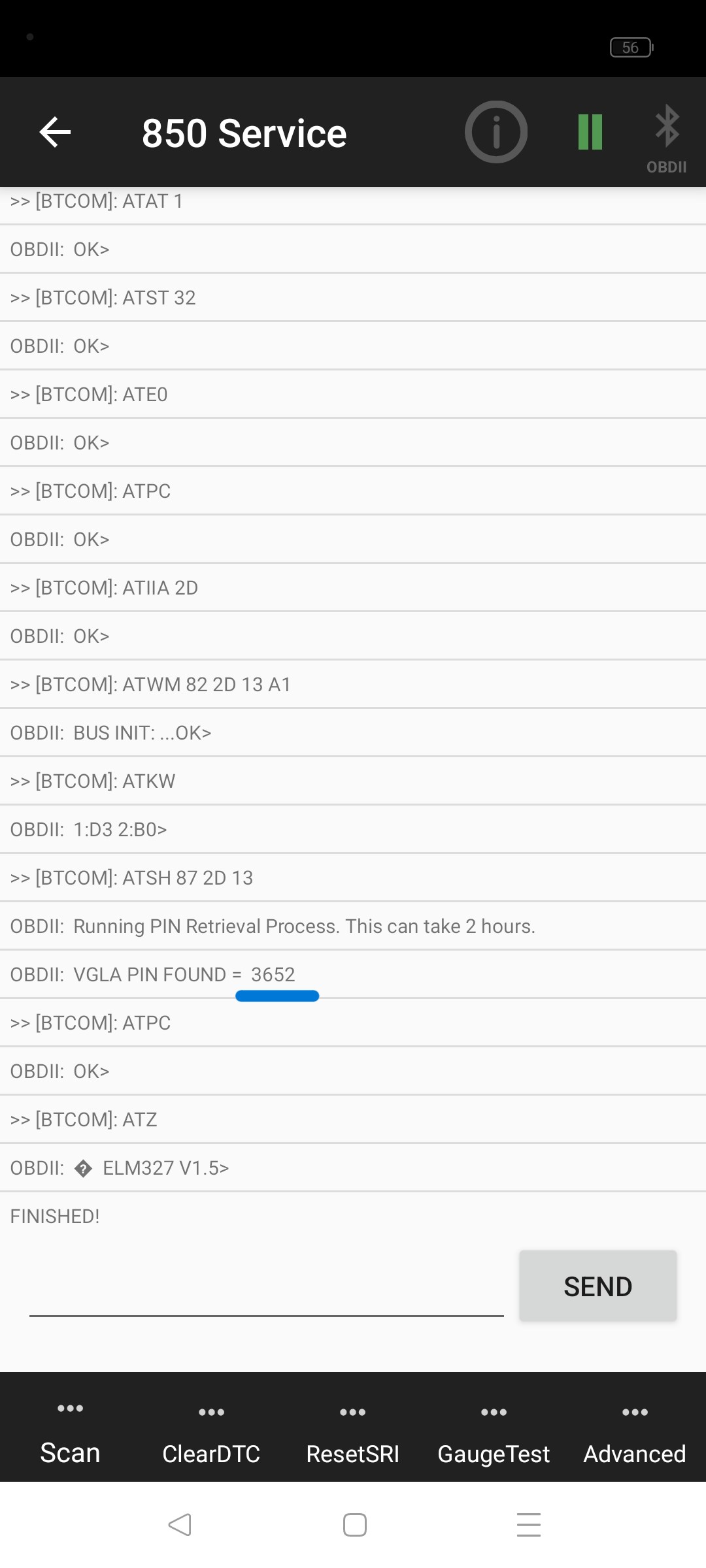Tap the OBDII Bluetooth icon
Viewport: 706px width, 1568px height.
click(x=666, y=137)
